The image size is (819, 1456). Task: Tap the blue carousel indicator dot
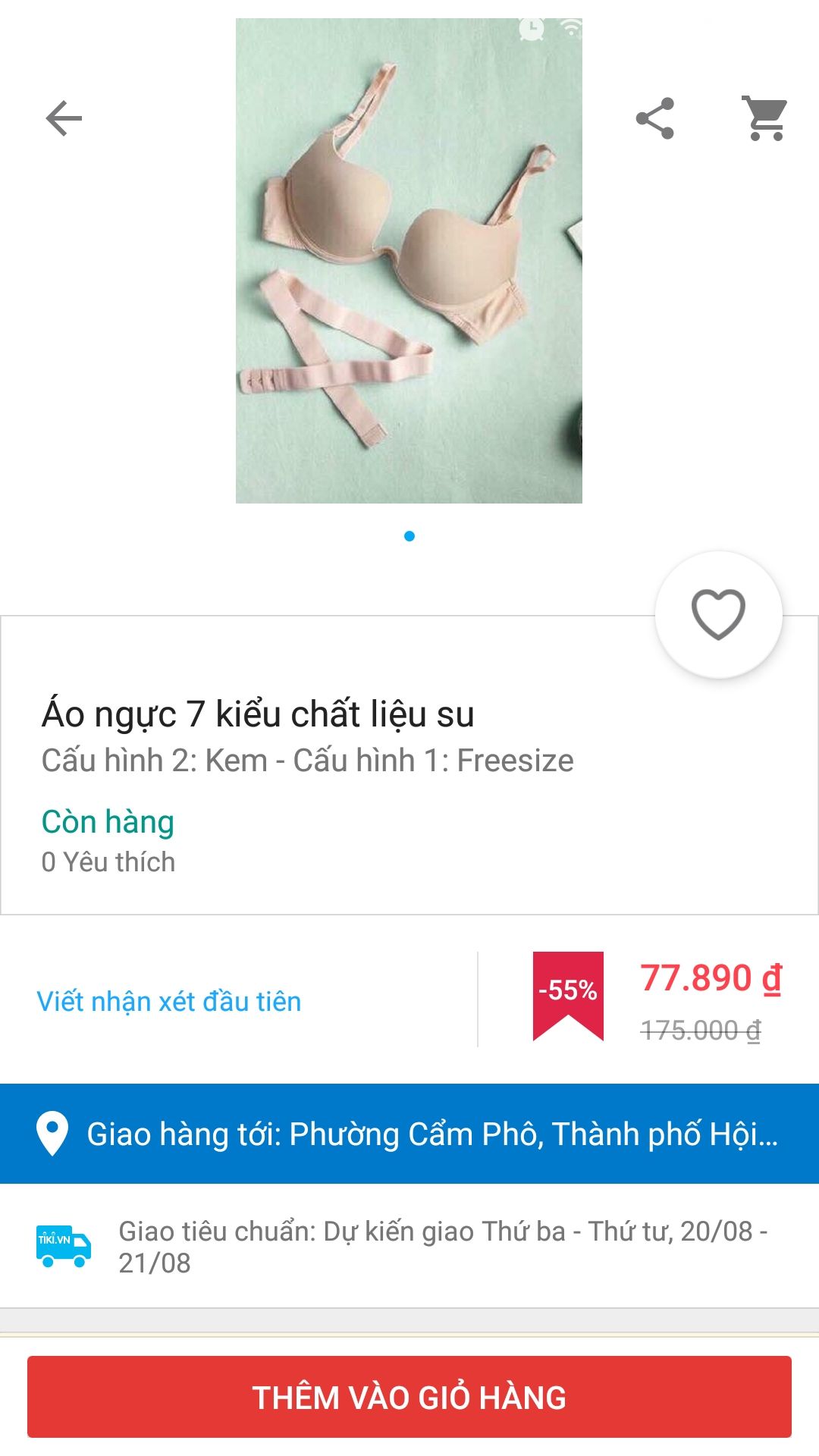point(409,535)
